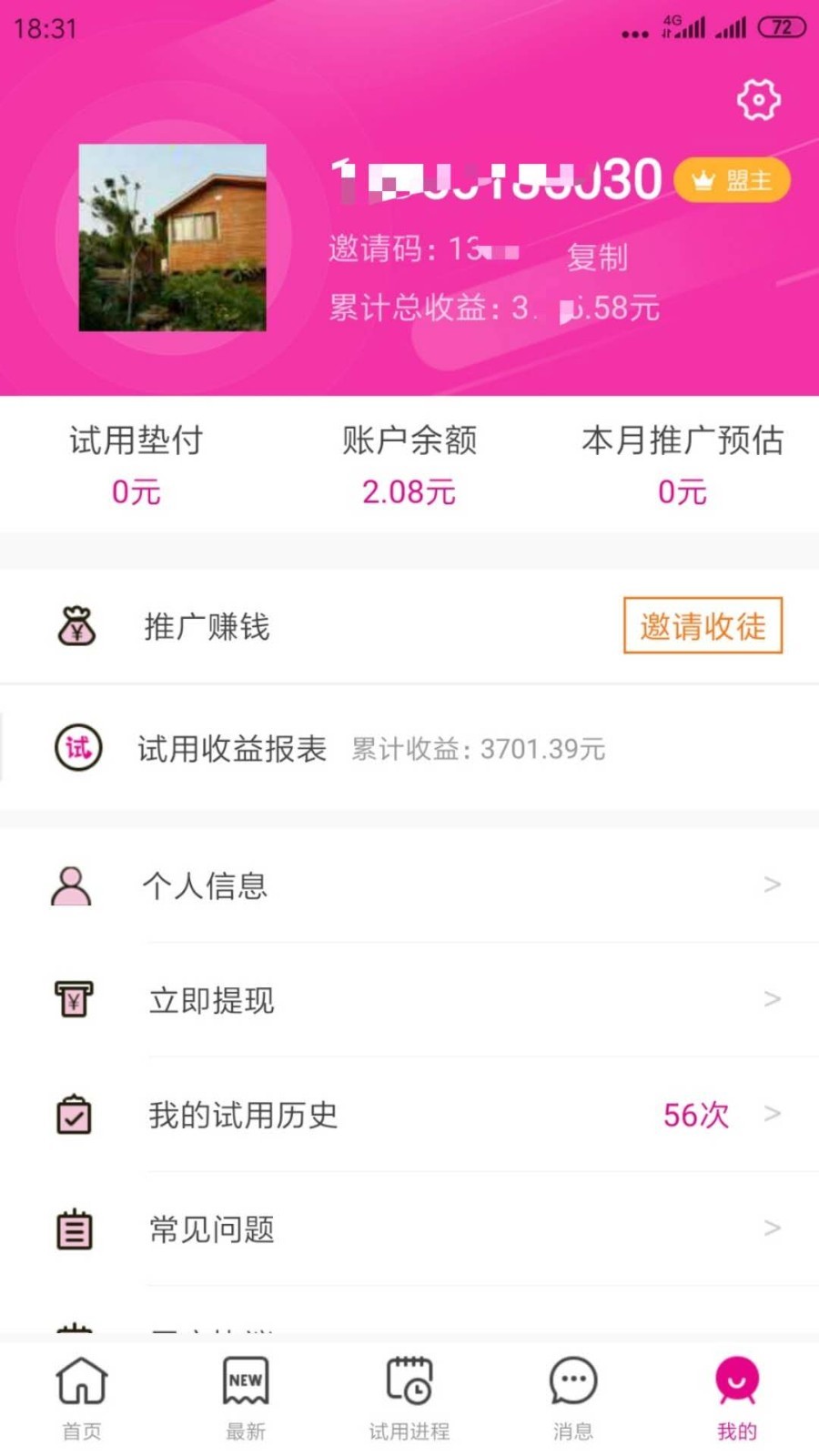Open 个人信息 personal info
This screenshot has height=1456, width=819.
coord(205,885)
